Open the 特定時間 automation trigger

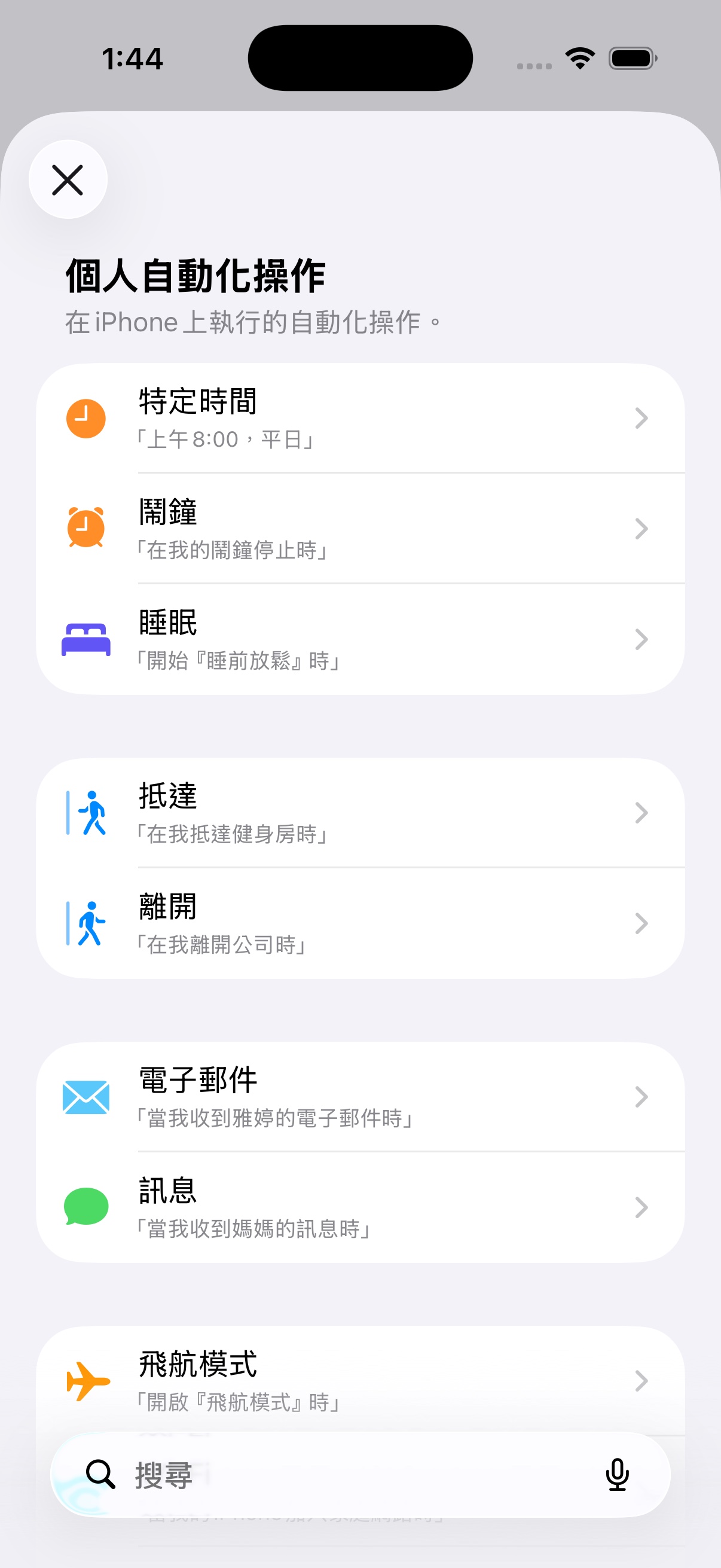360,418
